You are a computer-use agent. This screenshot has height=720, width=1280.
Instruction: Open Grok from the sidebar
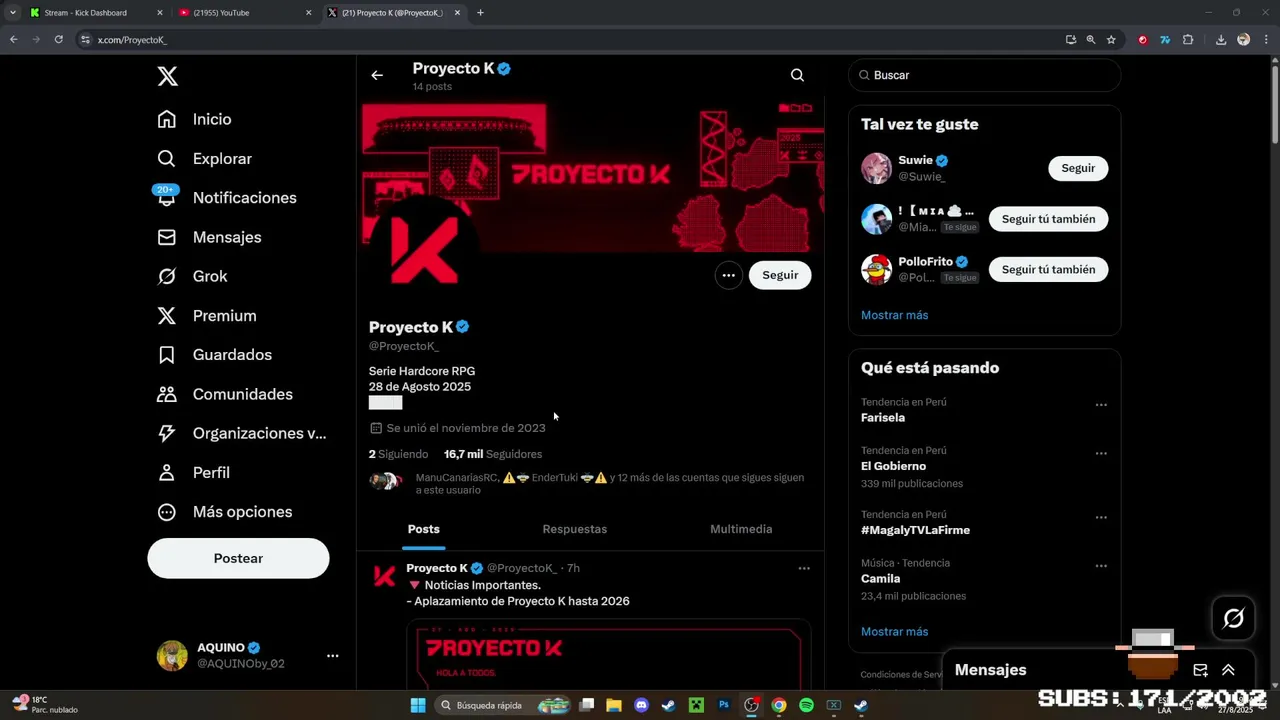pos(209,276)
